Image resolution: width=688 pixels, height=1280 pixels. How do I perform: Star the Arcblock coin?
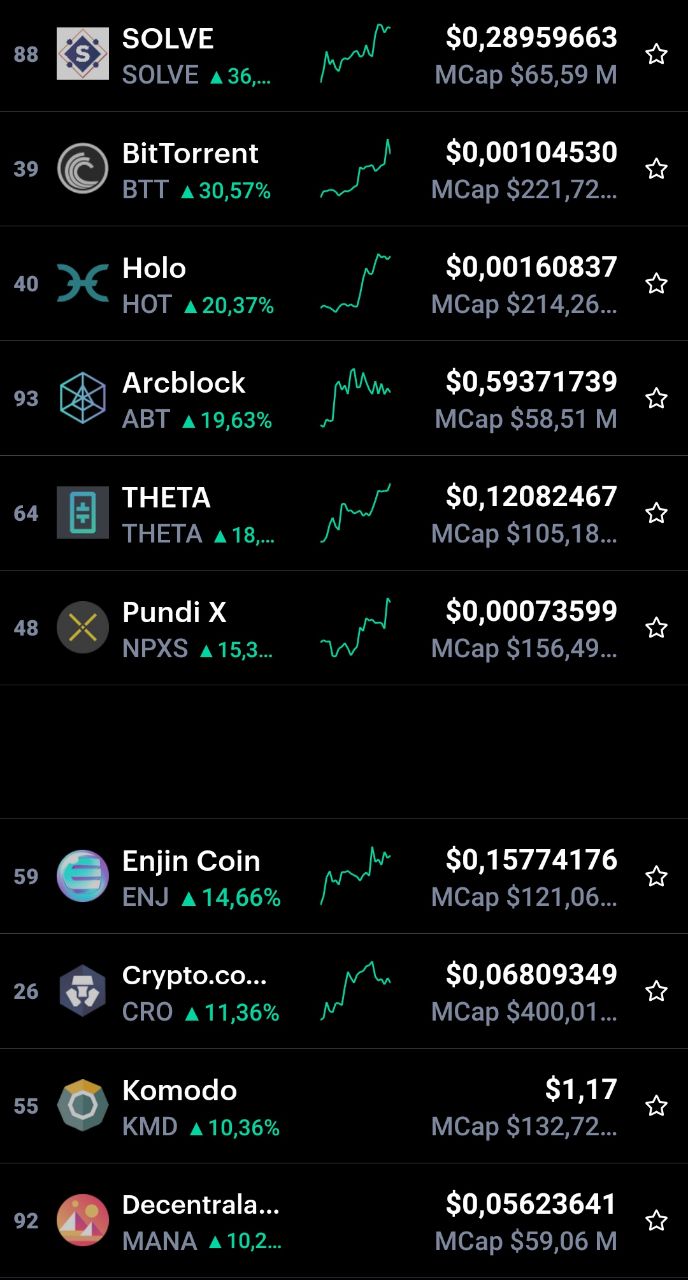[x=656, y=399]
